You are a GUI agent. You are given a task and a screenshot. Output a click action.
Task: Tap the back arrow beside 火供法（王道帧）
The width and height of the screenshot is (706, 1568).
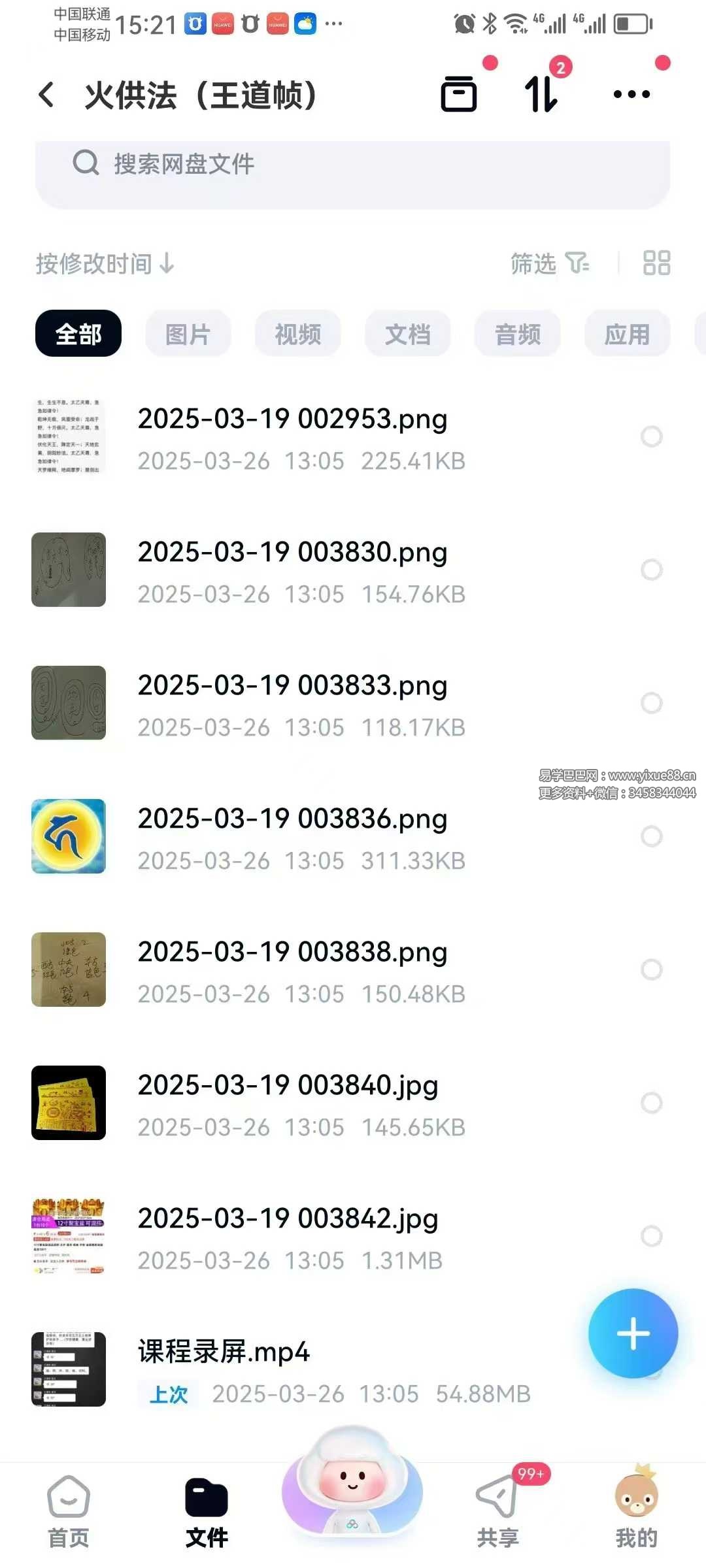click(x=44, y=94)
